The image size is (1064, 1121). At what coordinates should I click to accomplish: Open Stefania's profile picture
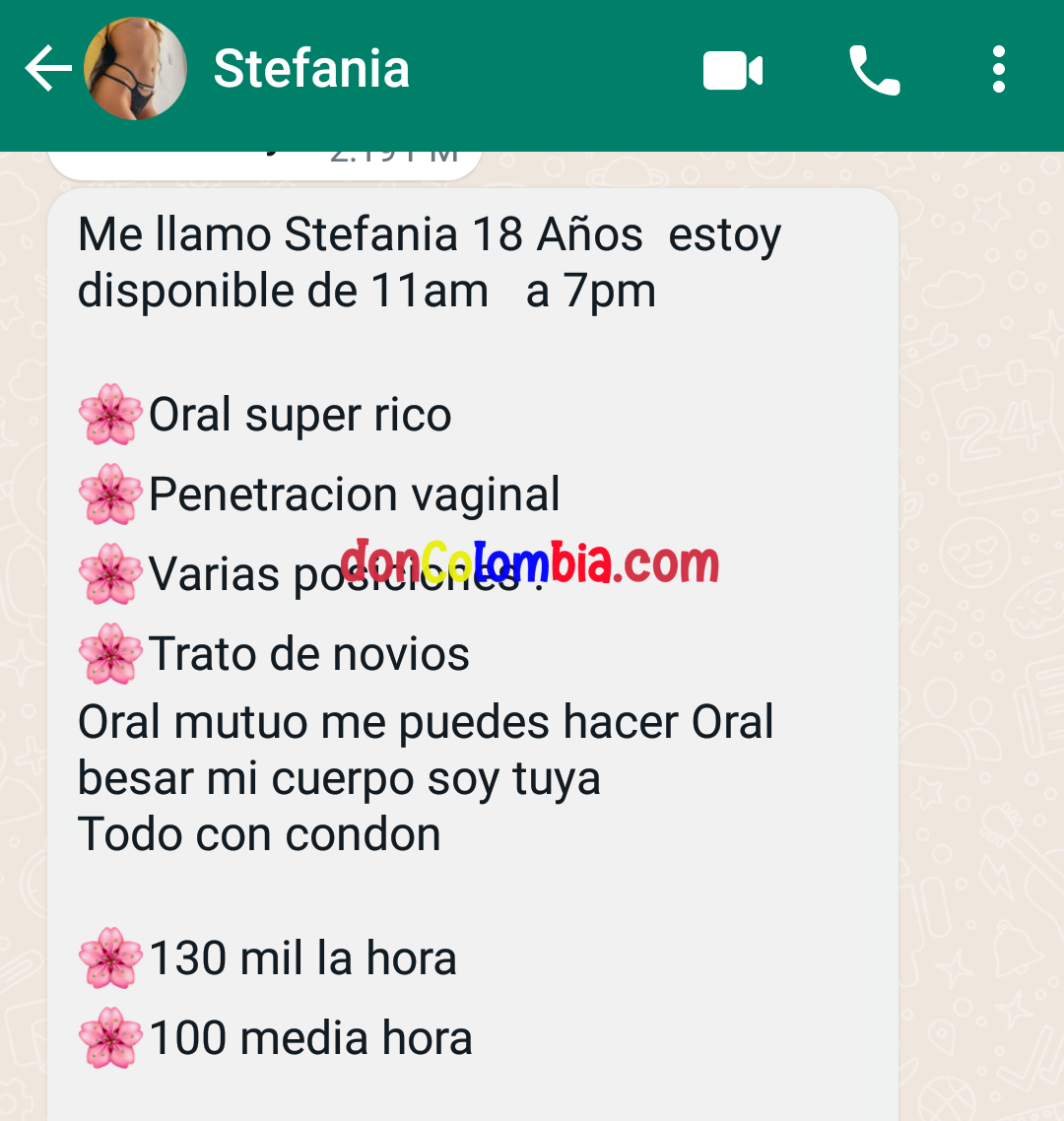(x=135, y=70)
